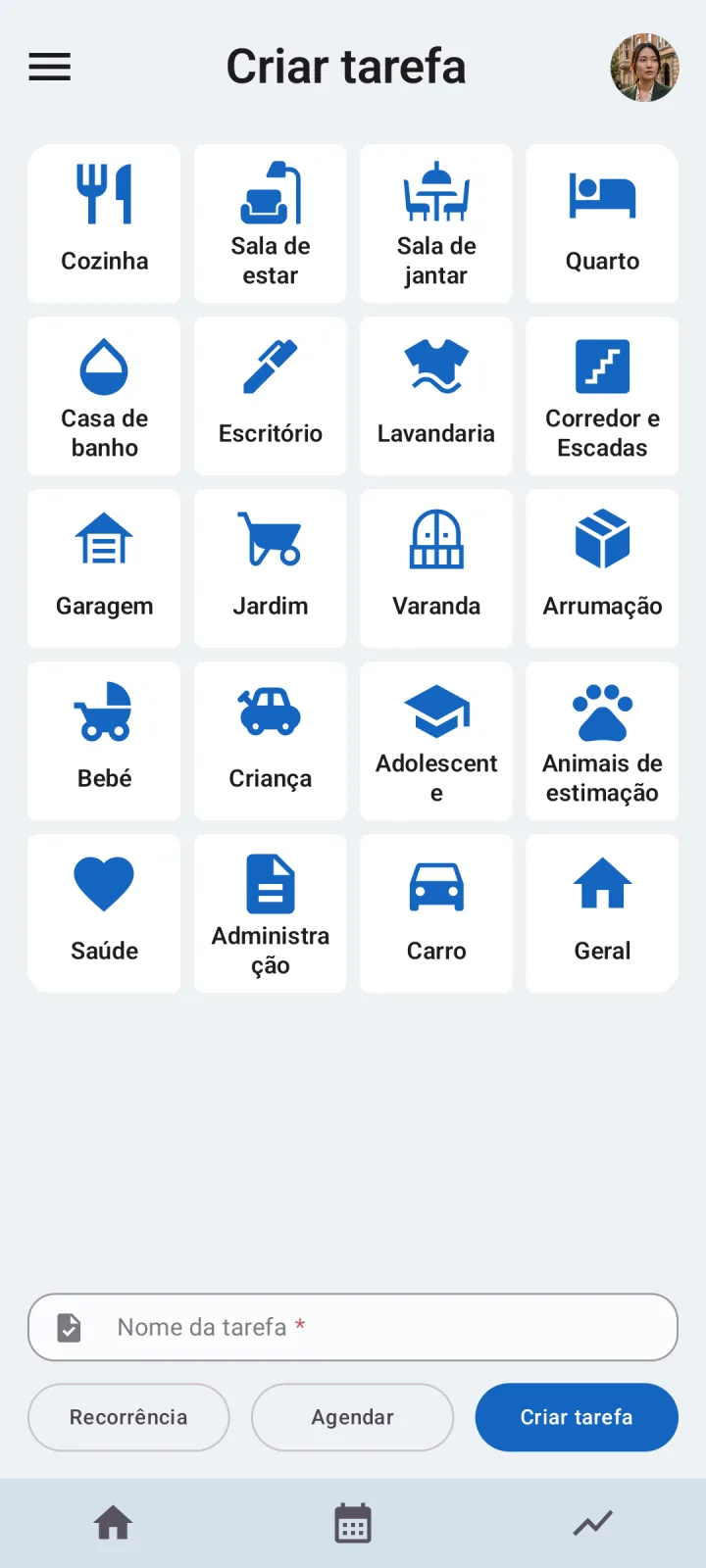
Task: Select the Arrumação box icon
Action: point(601,538)
